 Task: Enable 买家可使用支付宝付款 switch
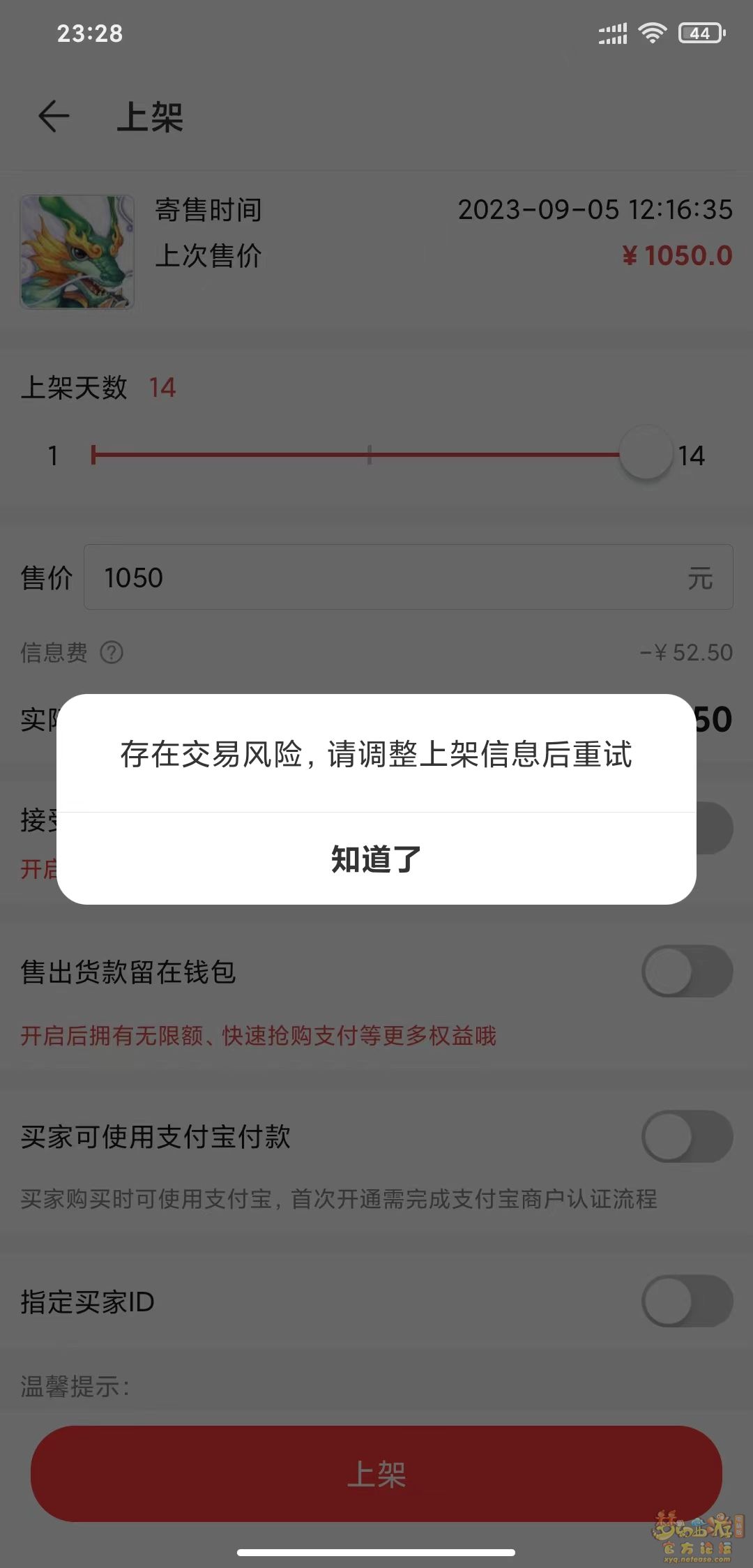pyautogui.click(x=687, y=1136)
